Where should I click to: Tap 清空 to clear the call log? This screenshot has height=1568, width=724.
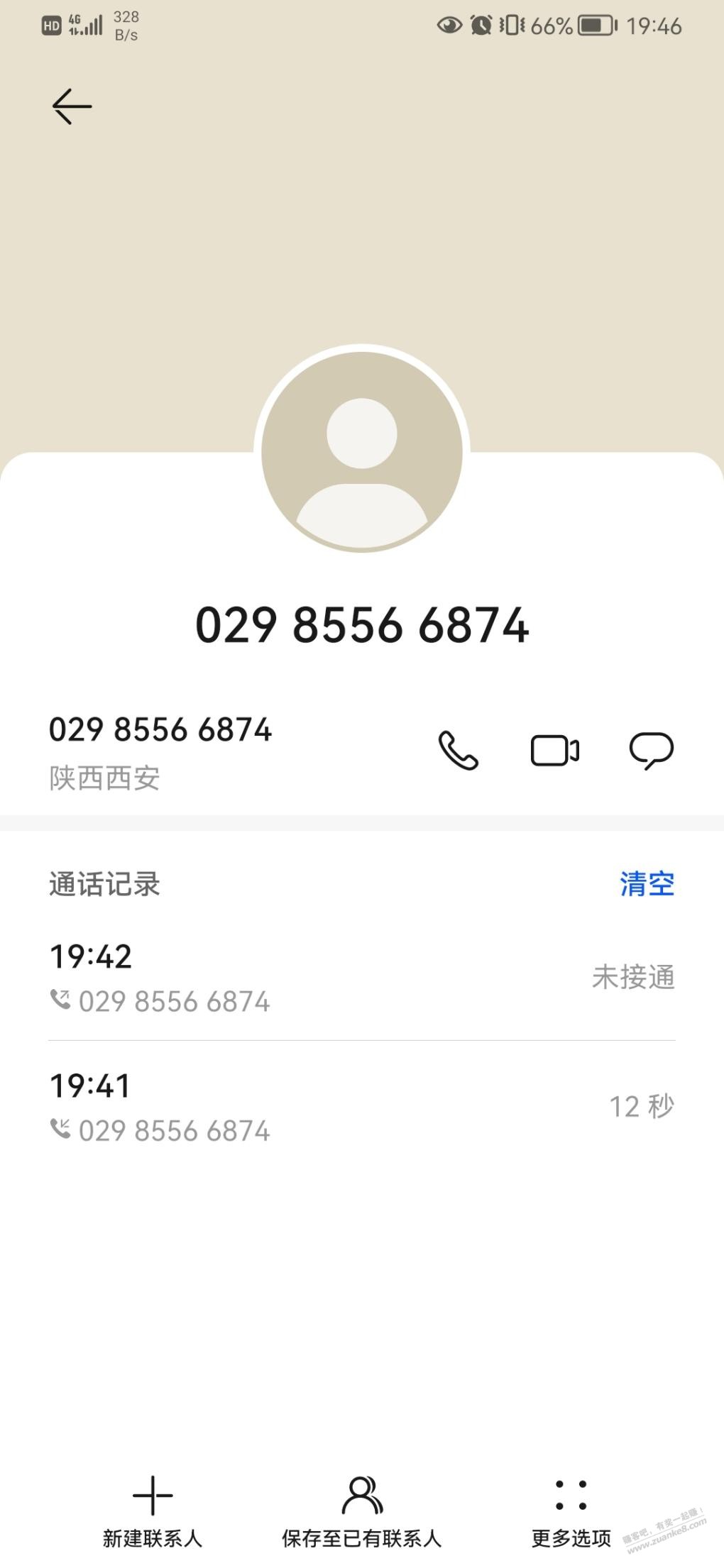(x=647, y=884)
